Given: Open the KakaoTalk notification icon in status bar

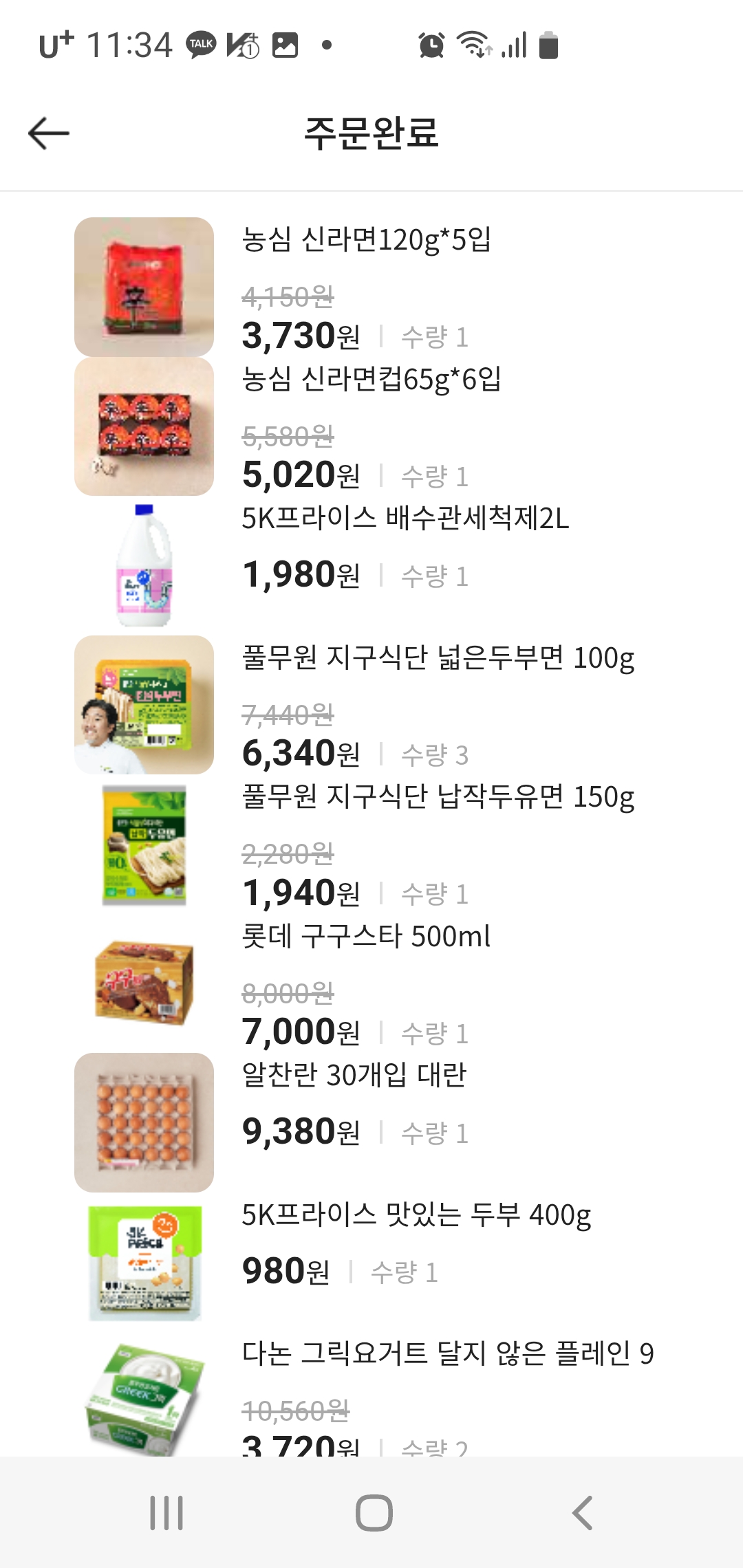Looking at the screenshot, I should coord(200,44).
